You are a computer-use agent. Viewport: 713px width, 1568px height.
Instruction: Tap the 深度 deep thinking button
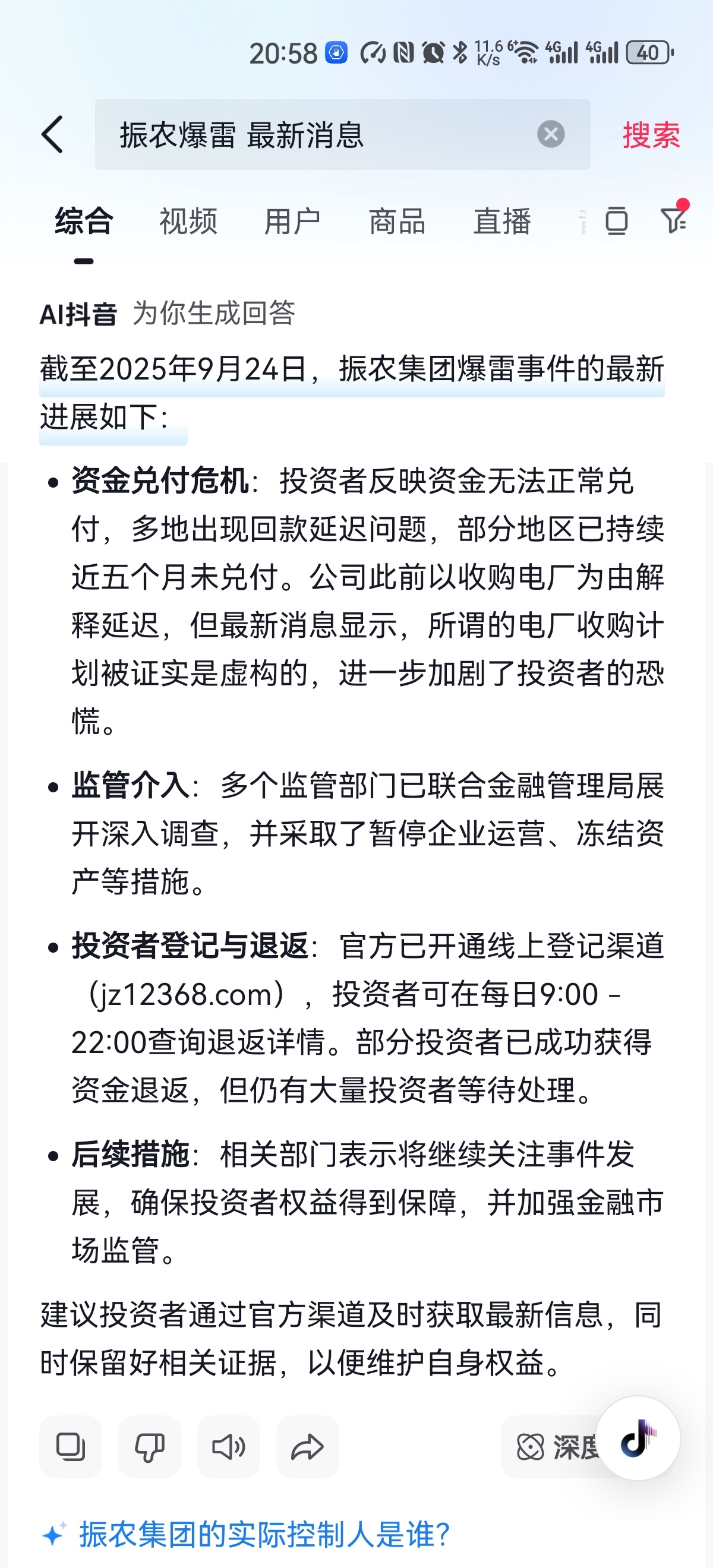(554, 1446)
